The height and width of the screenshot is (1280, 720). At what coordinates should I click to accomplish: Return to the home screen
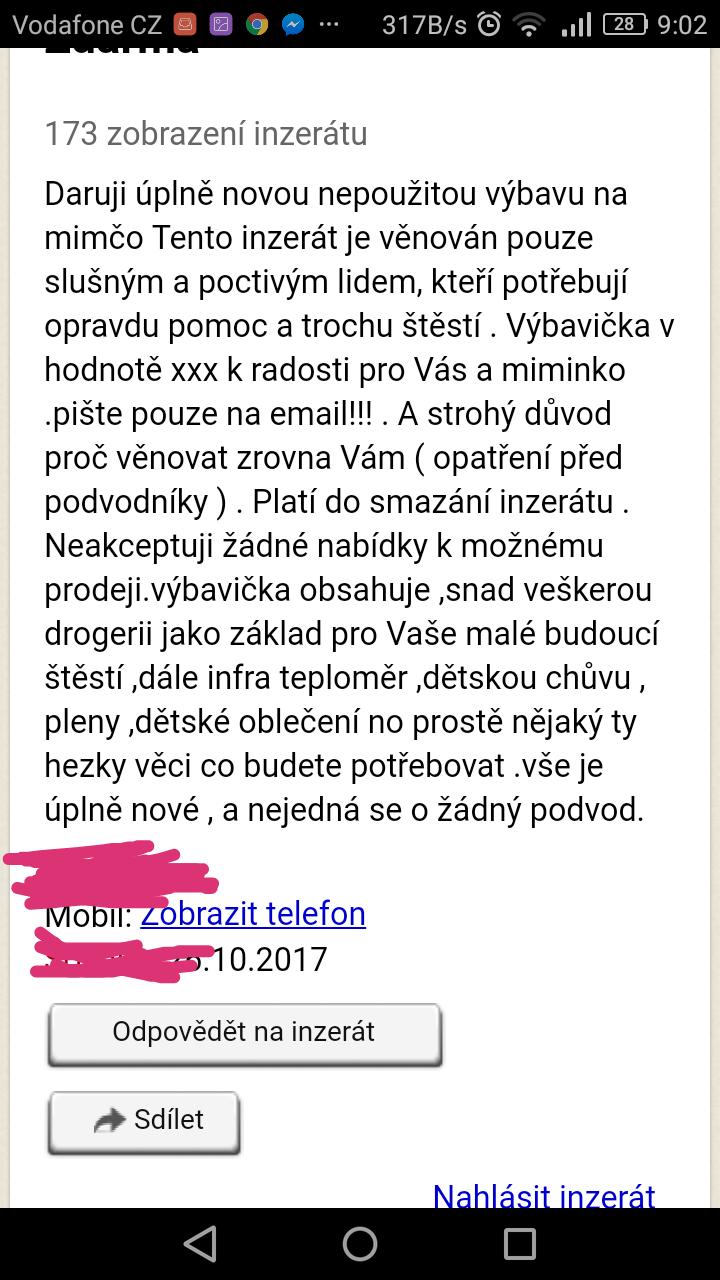point(360,1244)
